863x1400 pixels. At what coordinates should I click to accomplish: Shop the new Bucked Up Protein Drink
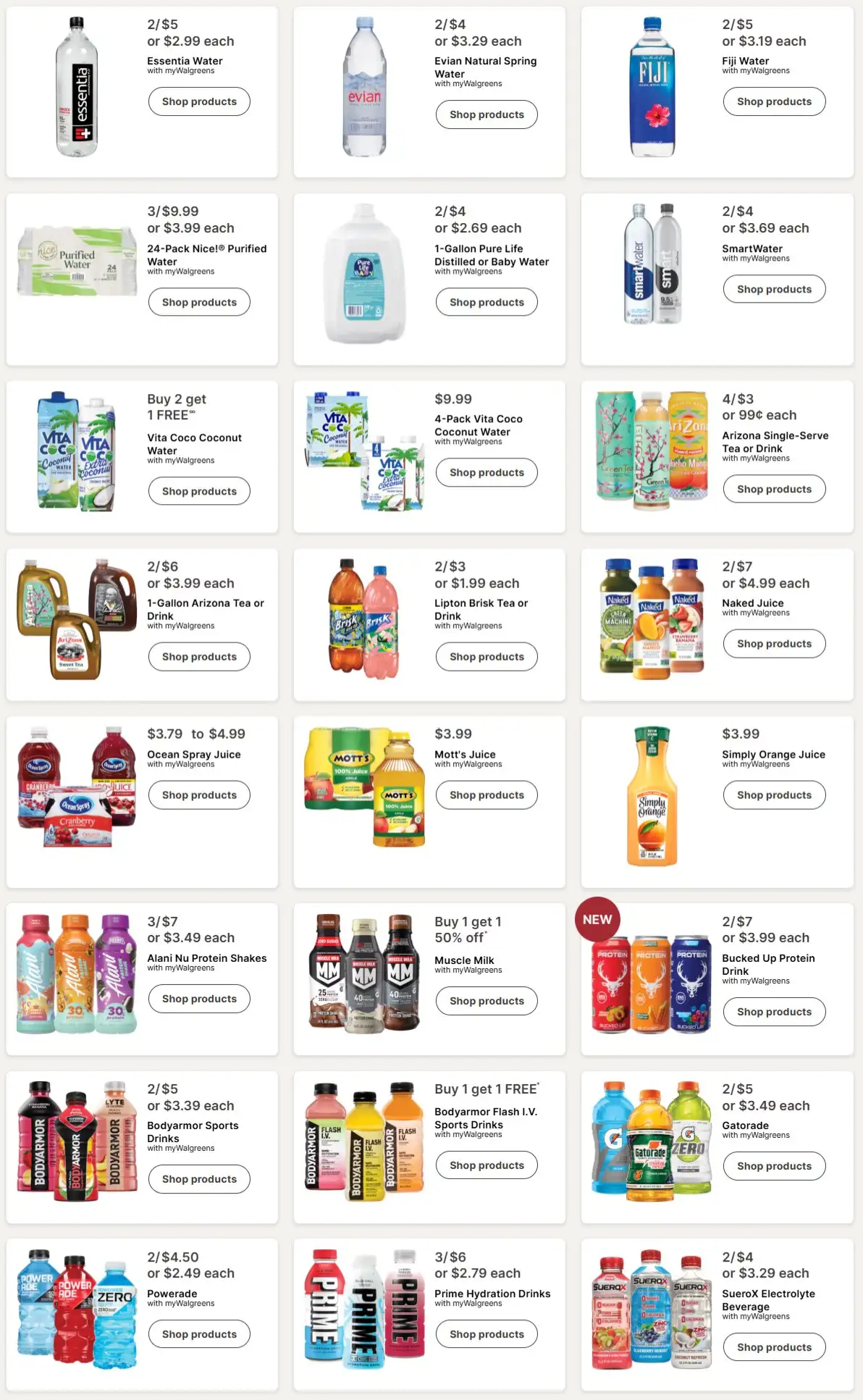(774, 1011)
